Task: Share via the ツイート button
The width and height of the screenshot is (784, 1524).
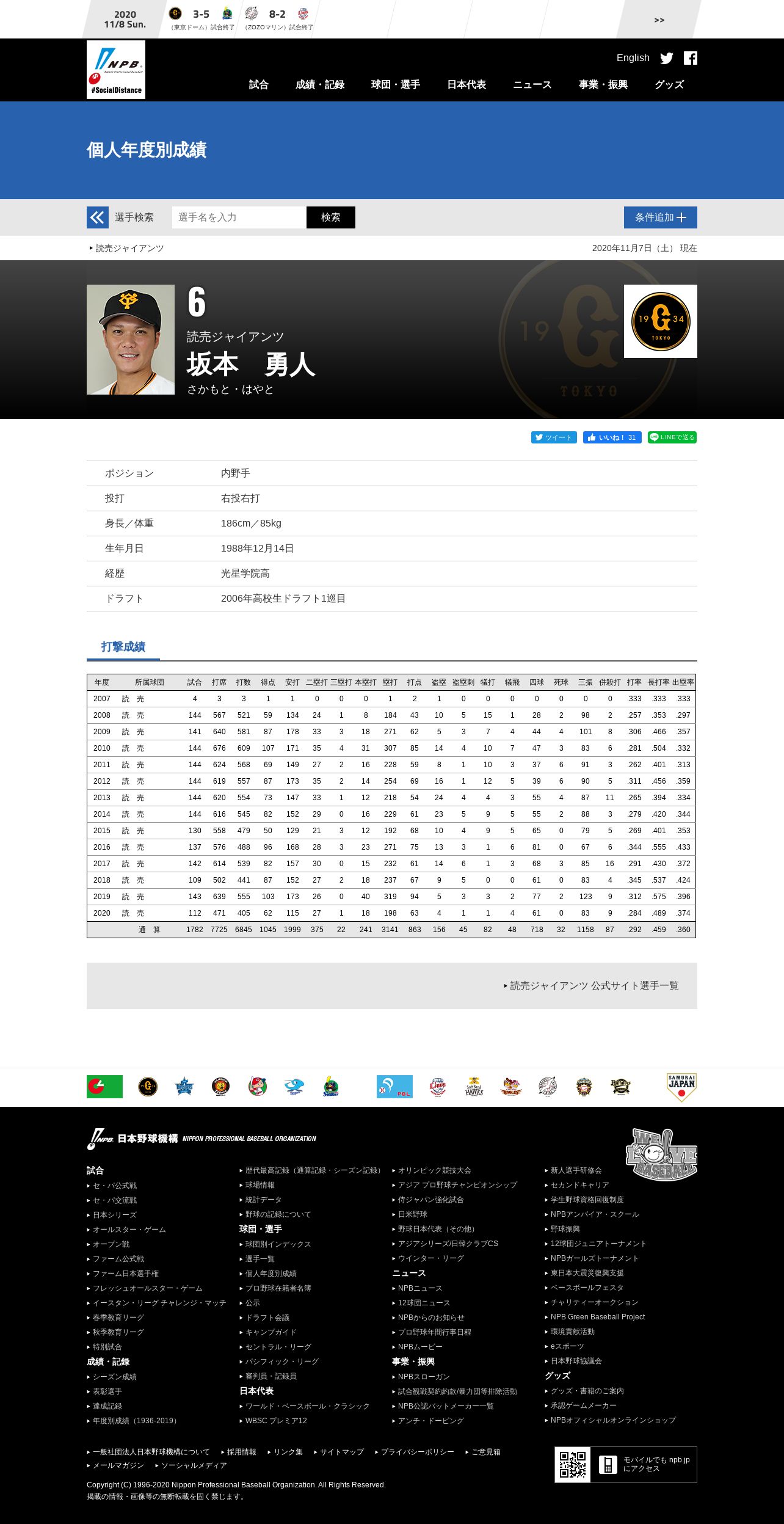Action: tap(554, 437)
